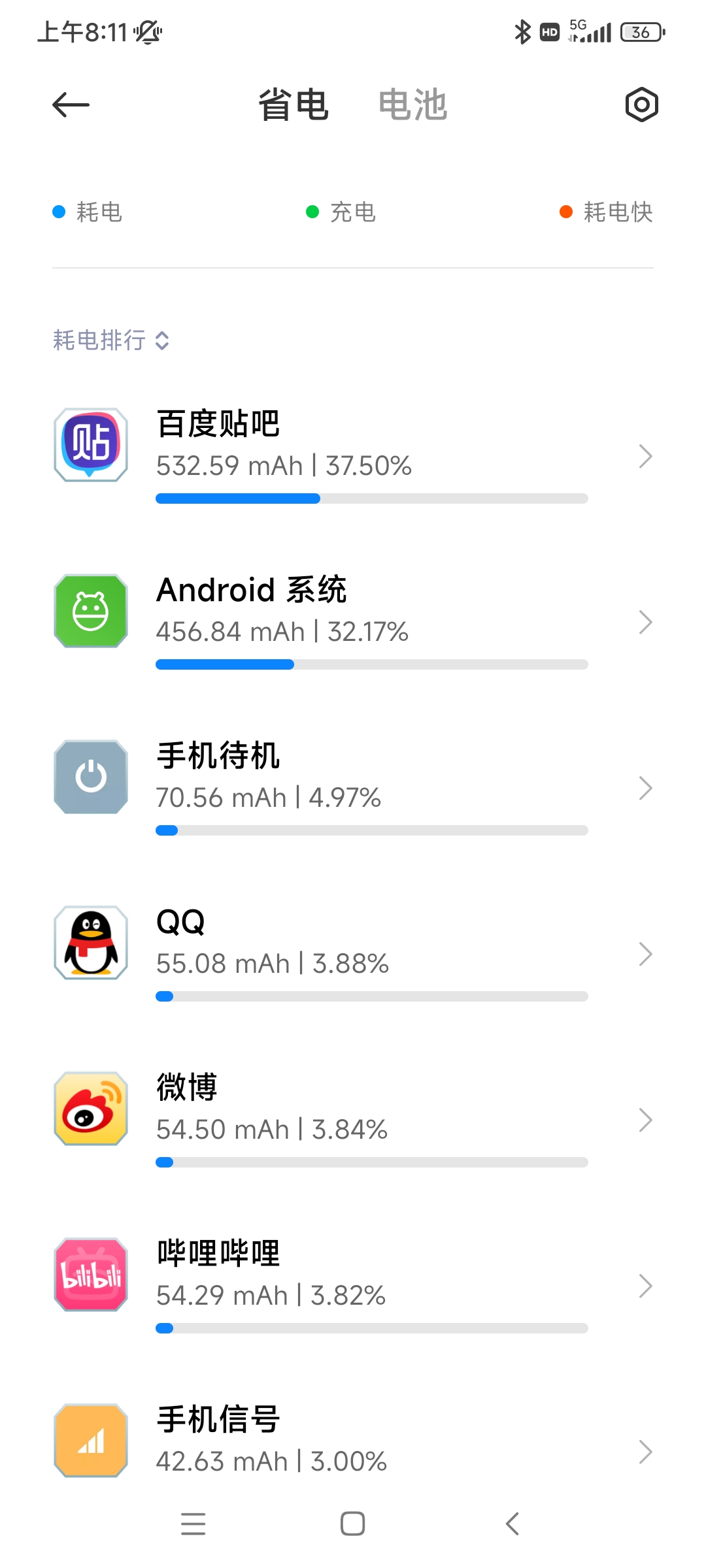The height and width of the screenshot is (1568, 706).
Task: View 微博 battery consumption details
Action: tap(353, 1119)
